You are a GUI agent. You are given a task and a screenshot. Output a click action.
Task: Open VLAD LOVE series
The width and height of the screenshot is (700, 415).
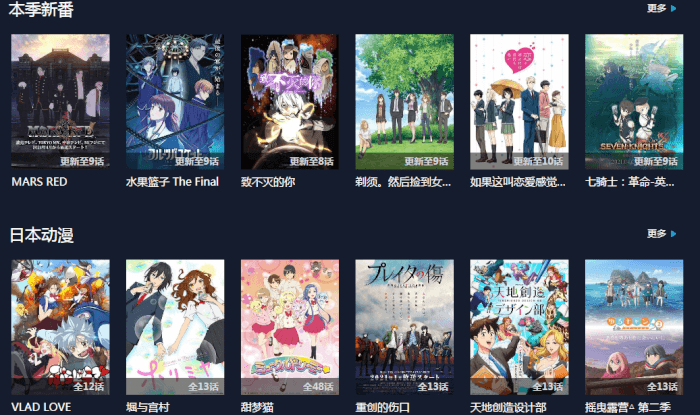[x=60, y=327]
